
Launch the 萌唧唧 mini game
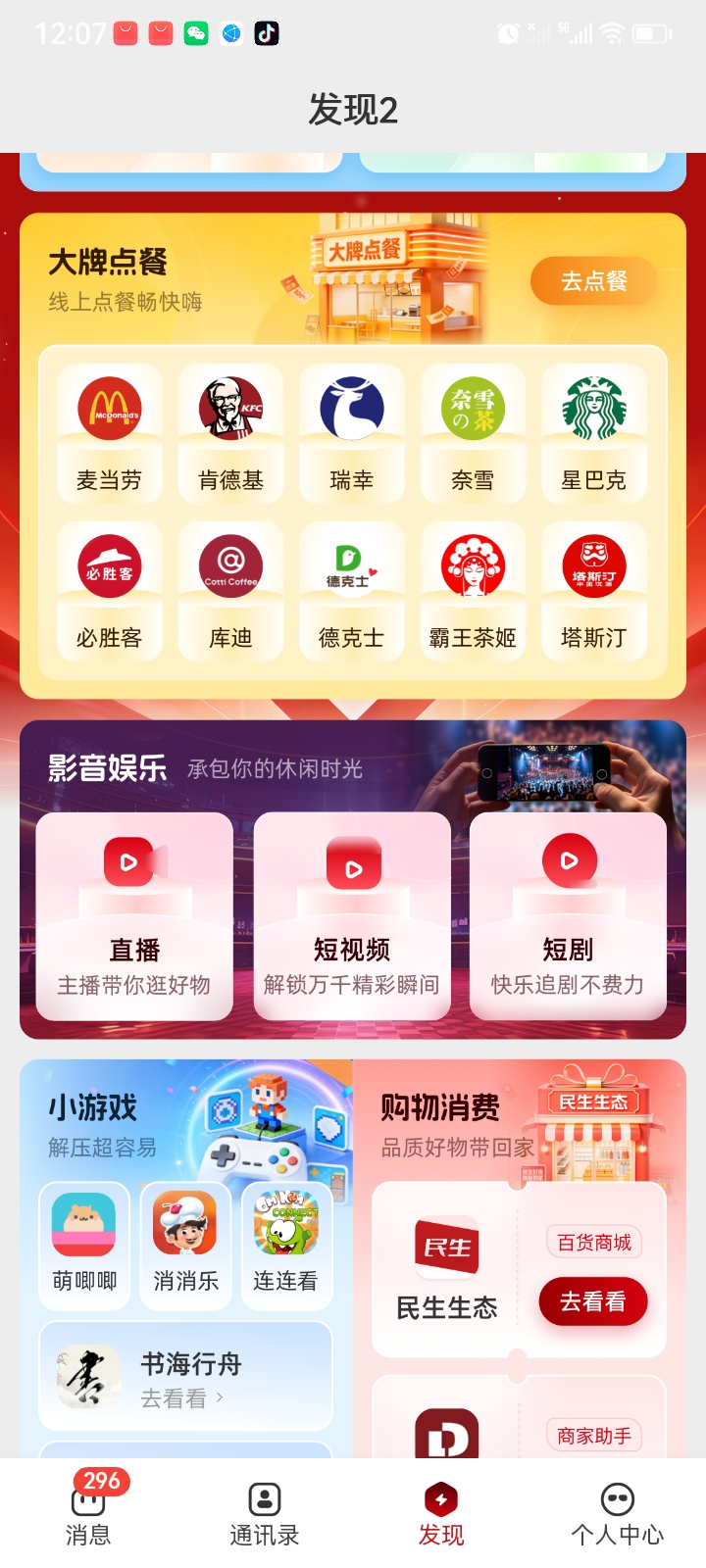point(84,1245)
